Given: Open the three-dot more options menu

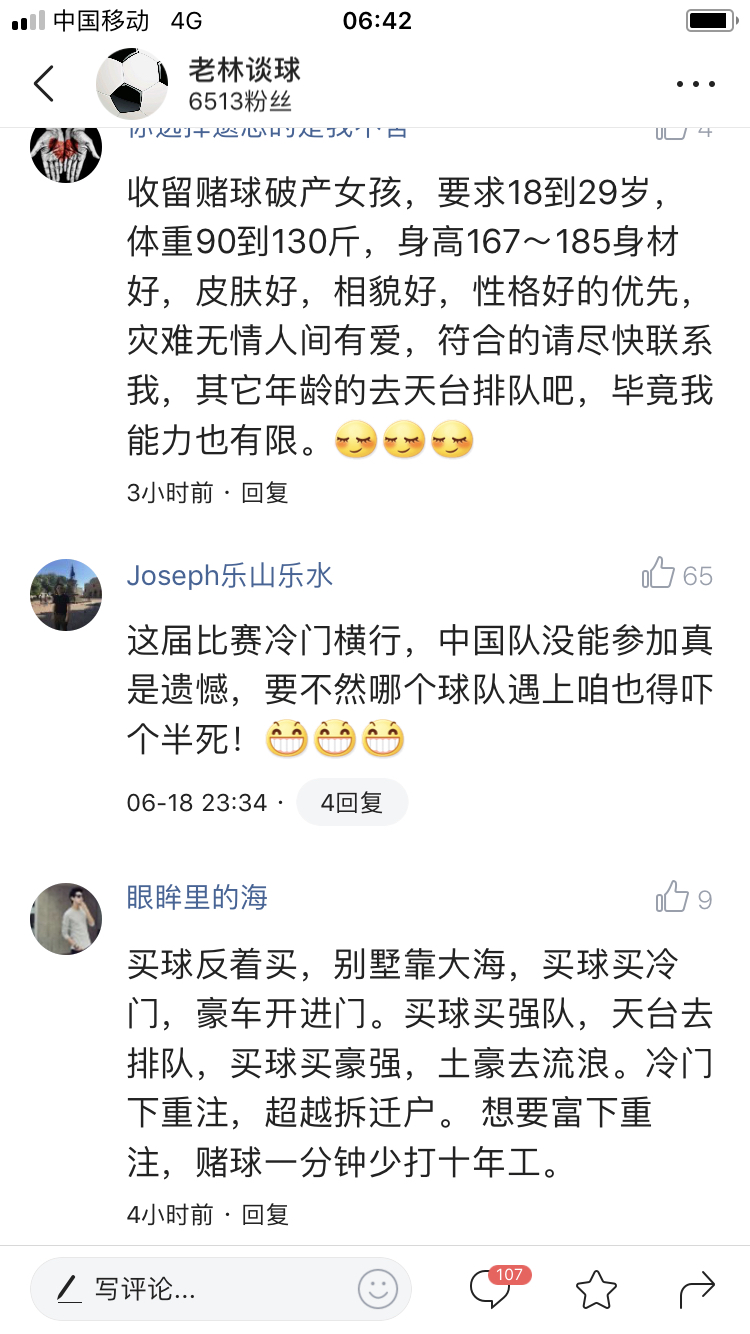Looking at the screenshot, I should coord(694,84).
